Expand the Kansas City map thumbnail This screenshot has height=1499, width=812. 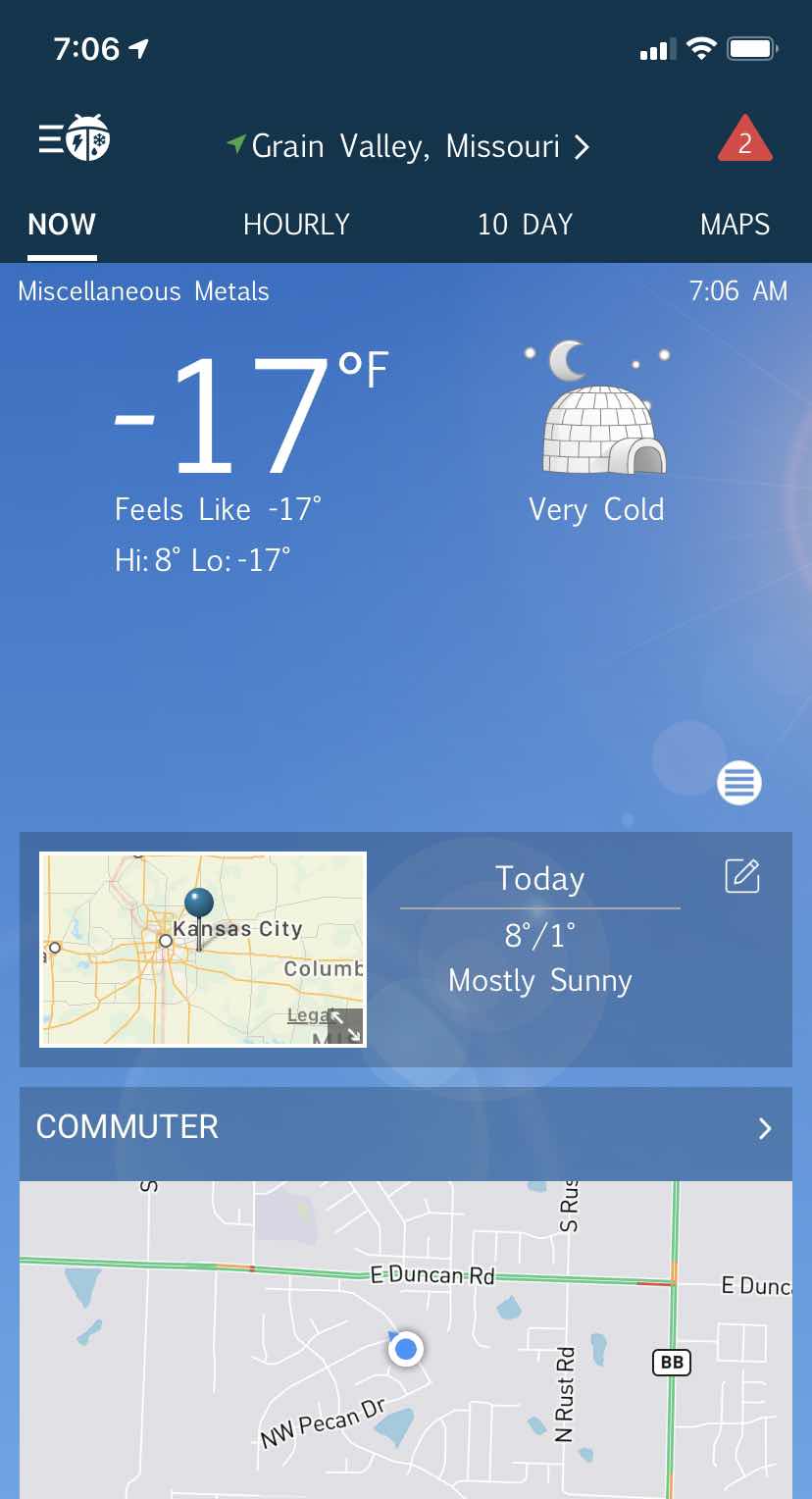click(345, 1025)
